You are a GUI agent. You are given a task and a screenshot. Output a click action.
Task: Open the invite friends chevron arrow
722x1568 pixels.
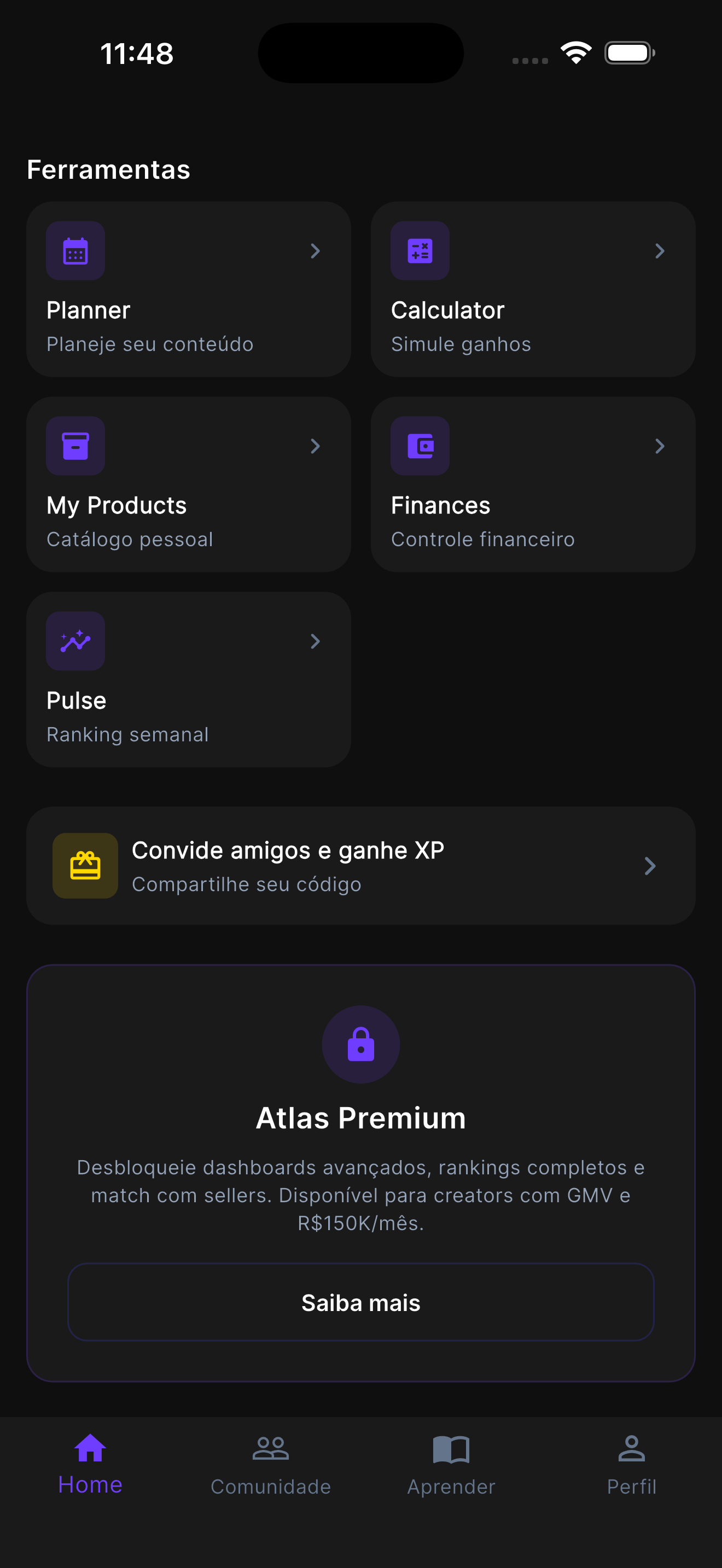pyautogui.click(x=650, y=865)
